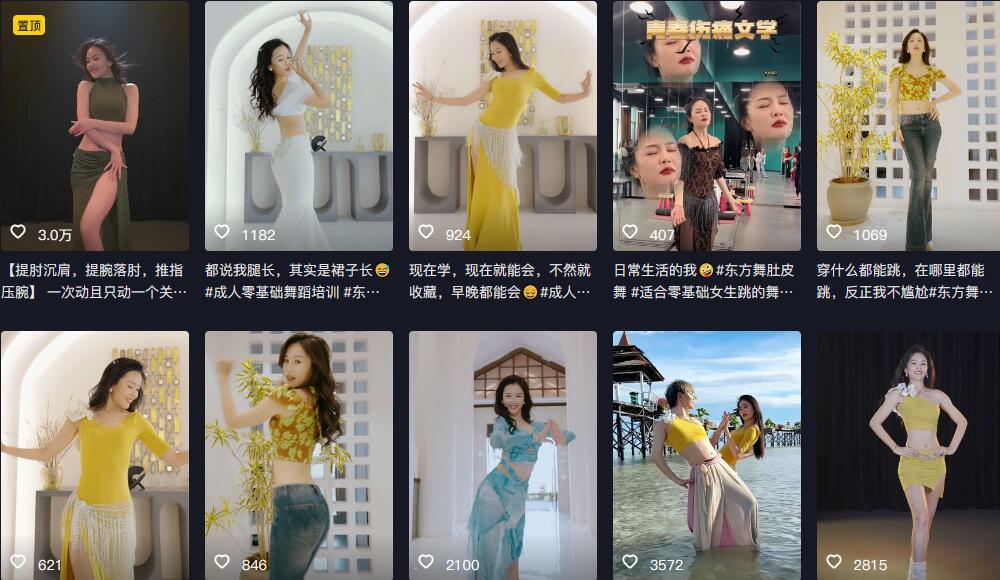Screen dimensions: 1000x580
Task: Open the pinned video with 3.0万 likes
Action: click(95, 125)
